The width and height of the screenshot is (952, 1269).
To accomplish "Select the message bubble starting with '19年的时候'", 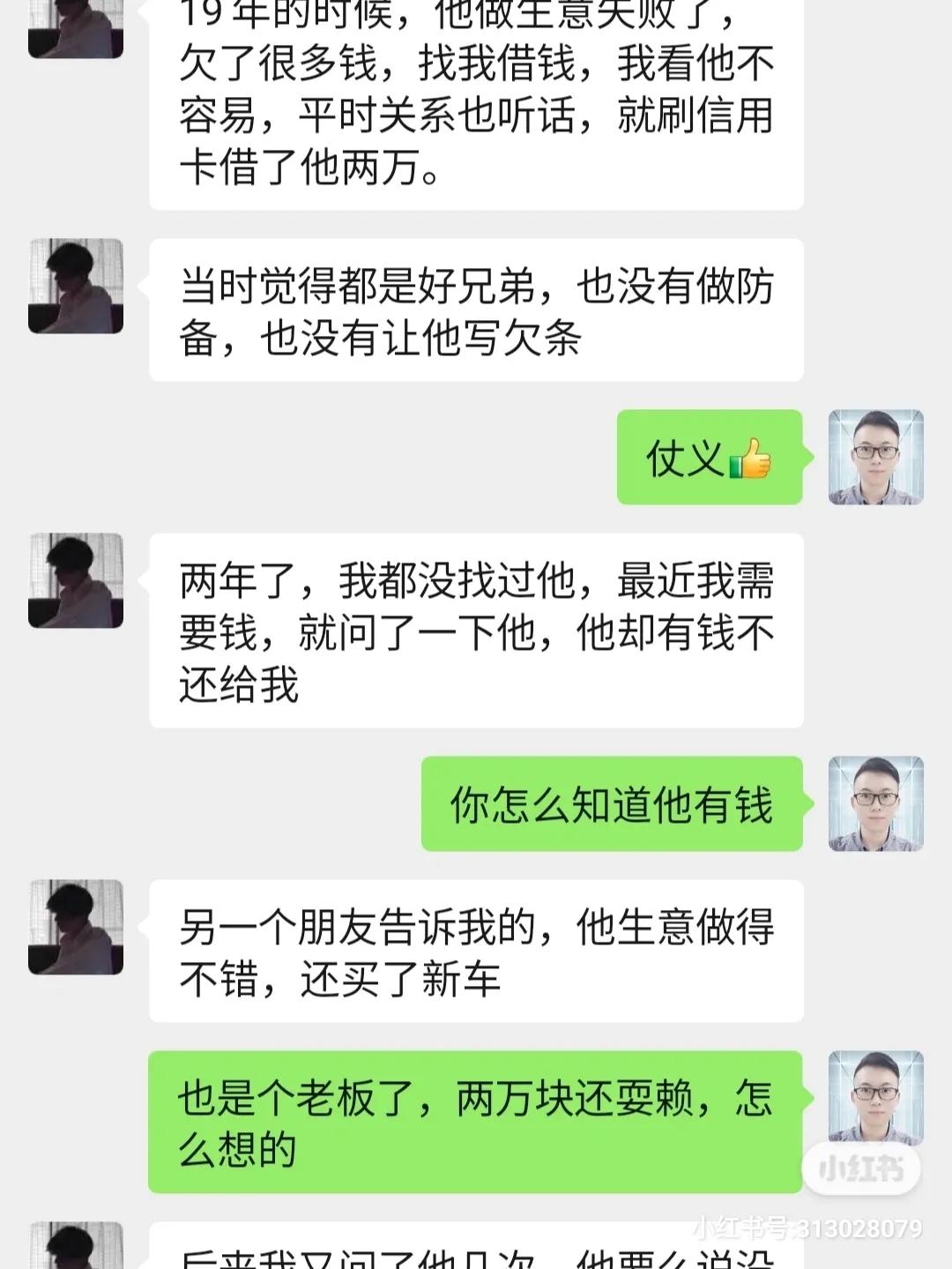I will coord(480,97).
